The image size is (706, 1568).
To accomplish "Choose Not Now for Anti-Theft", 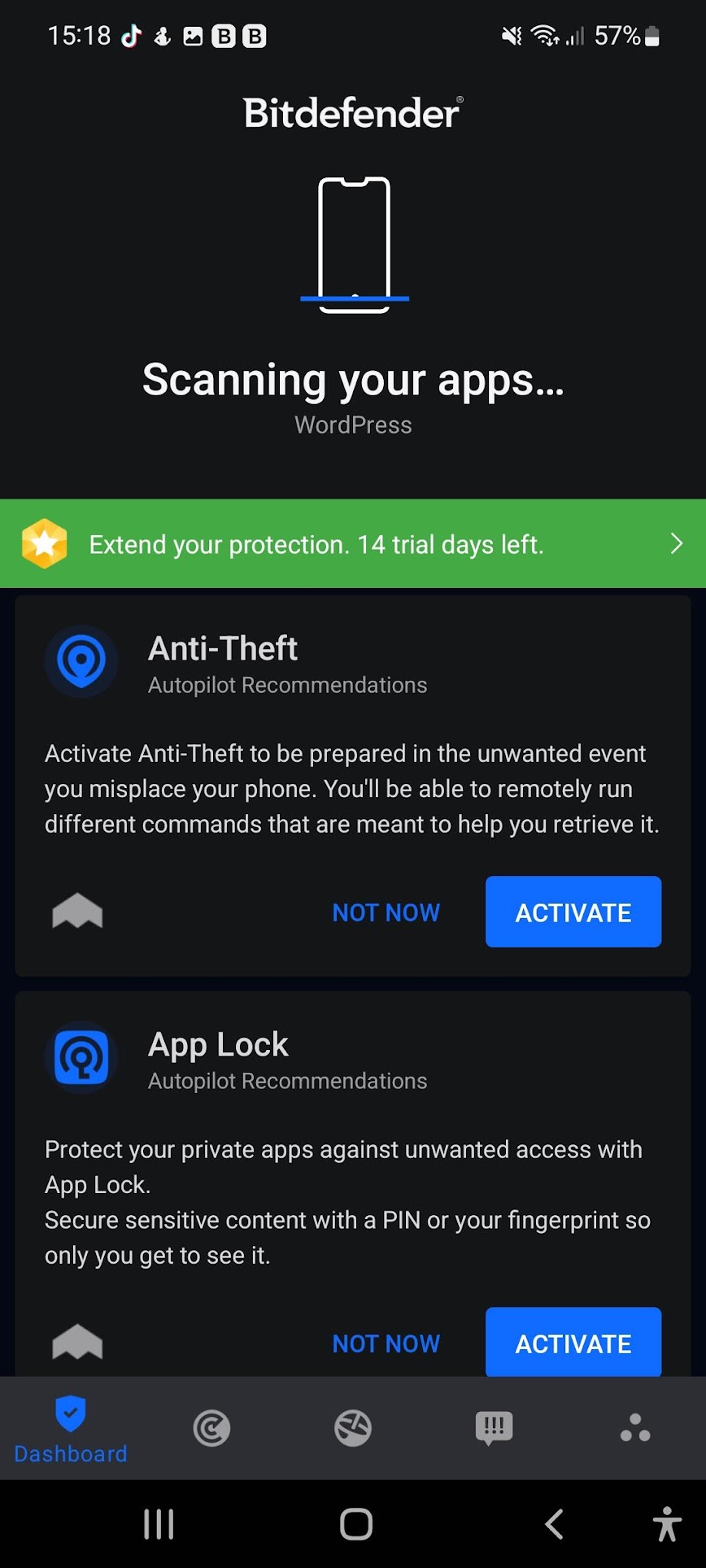I will point(386,912).
